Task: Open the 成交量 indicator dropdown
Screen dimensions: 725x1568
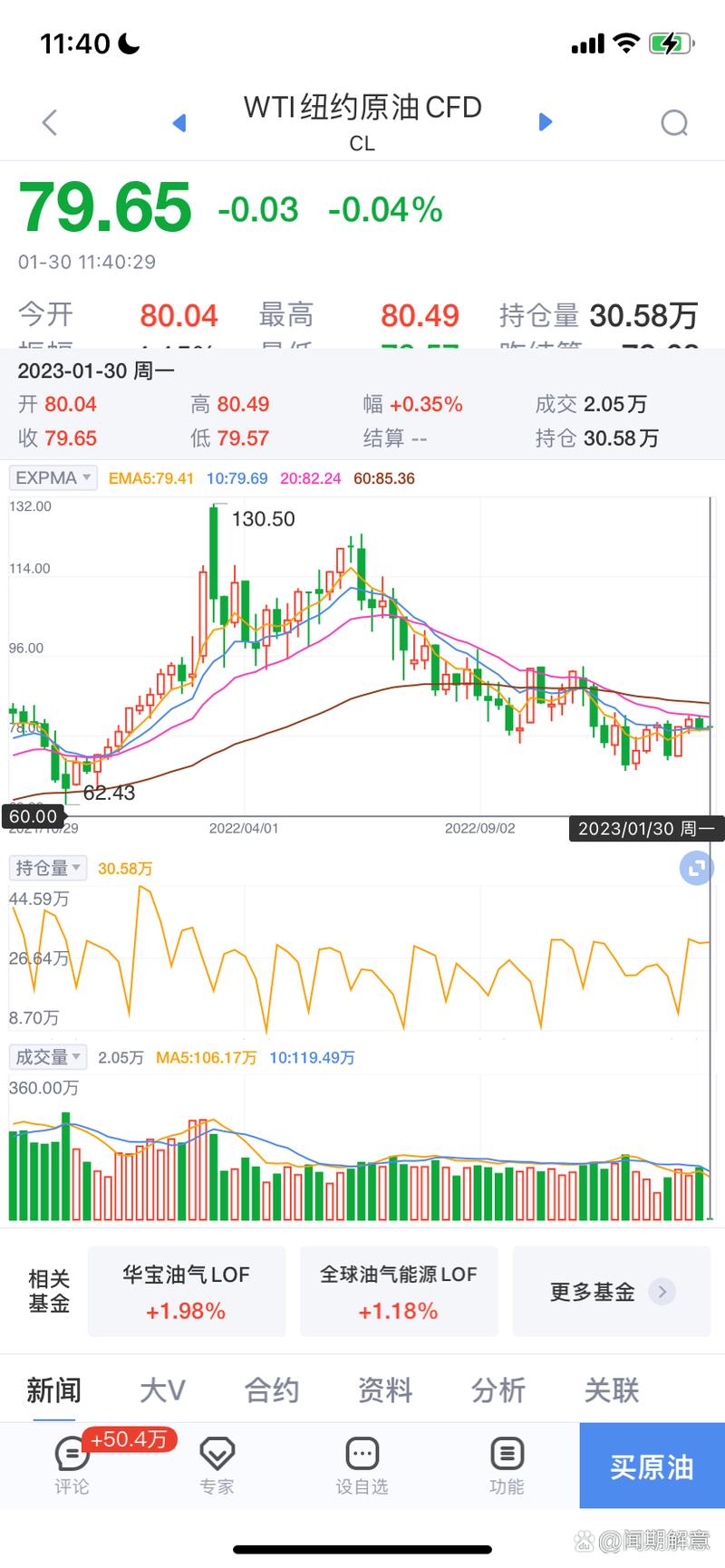Action: 47,1056
